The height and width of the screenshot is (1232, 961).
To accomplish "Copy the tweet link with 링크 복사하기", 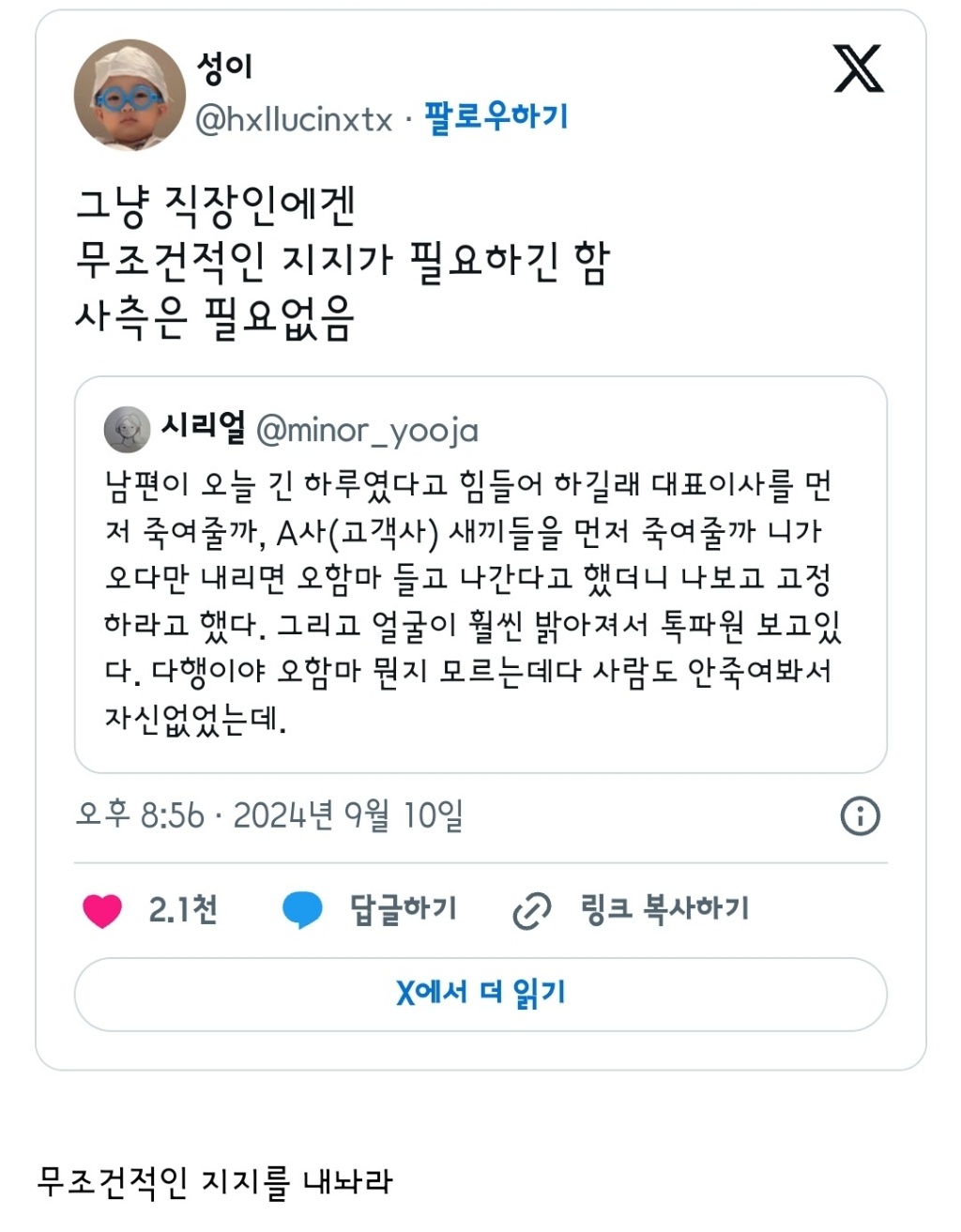I will coord(632,909).
